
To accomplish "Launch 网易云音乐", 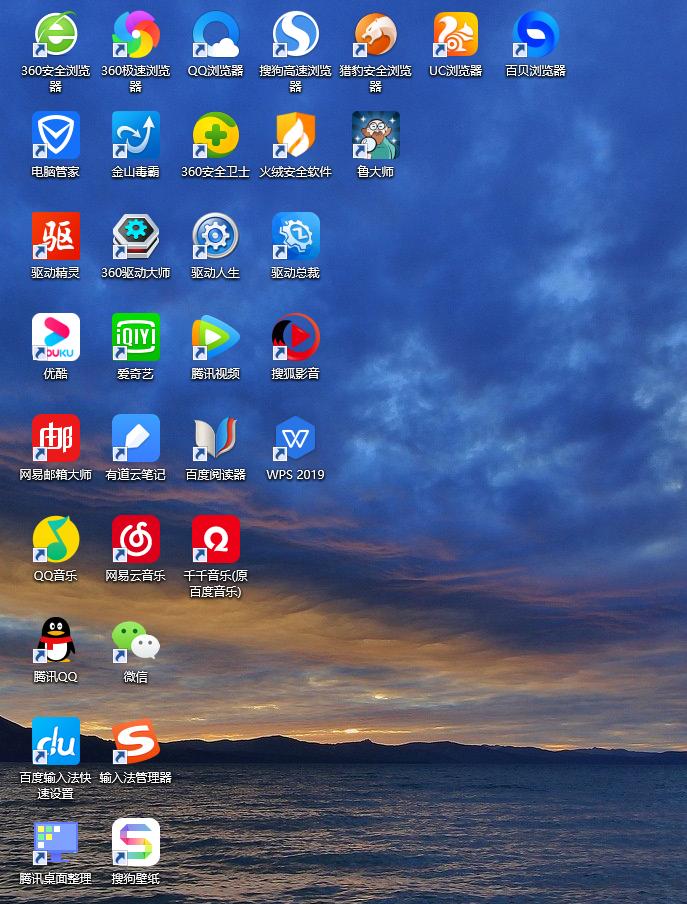I will pos(136,540).
